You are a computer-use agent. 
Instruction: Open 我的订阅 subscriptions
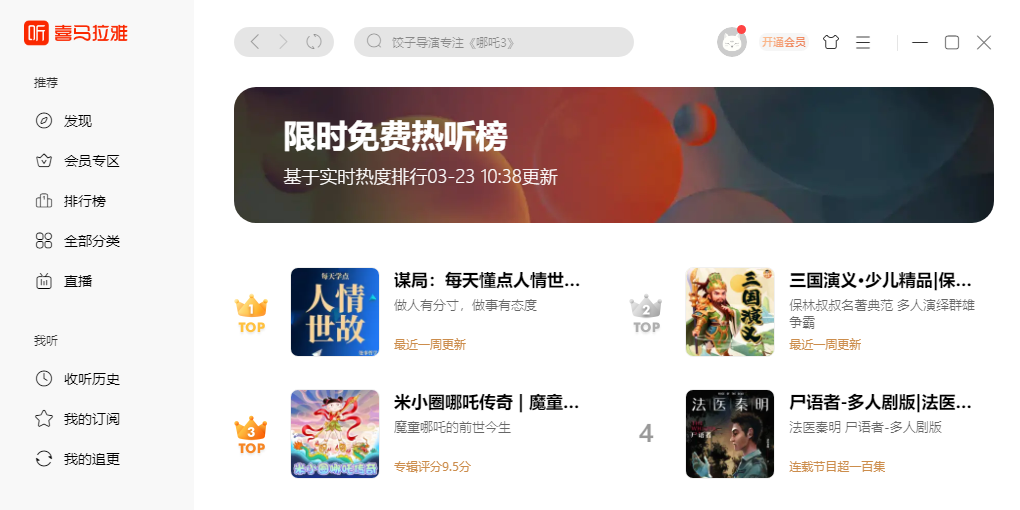(x=91, y=419)
